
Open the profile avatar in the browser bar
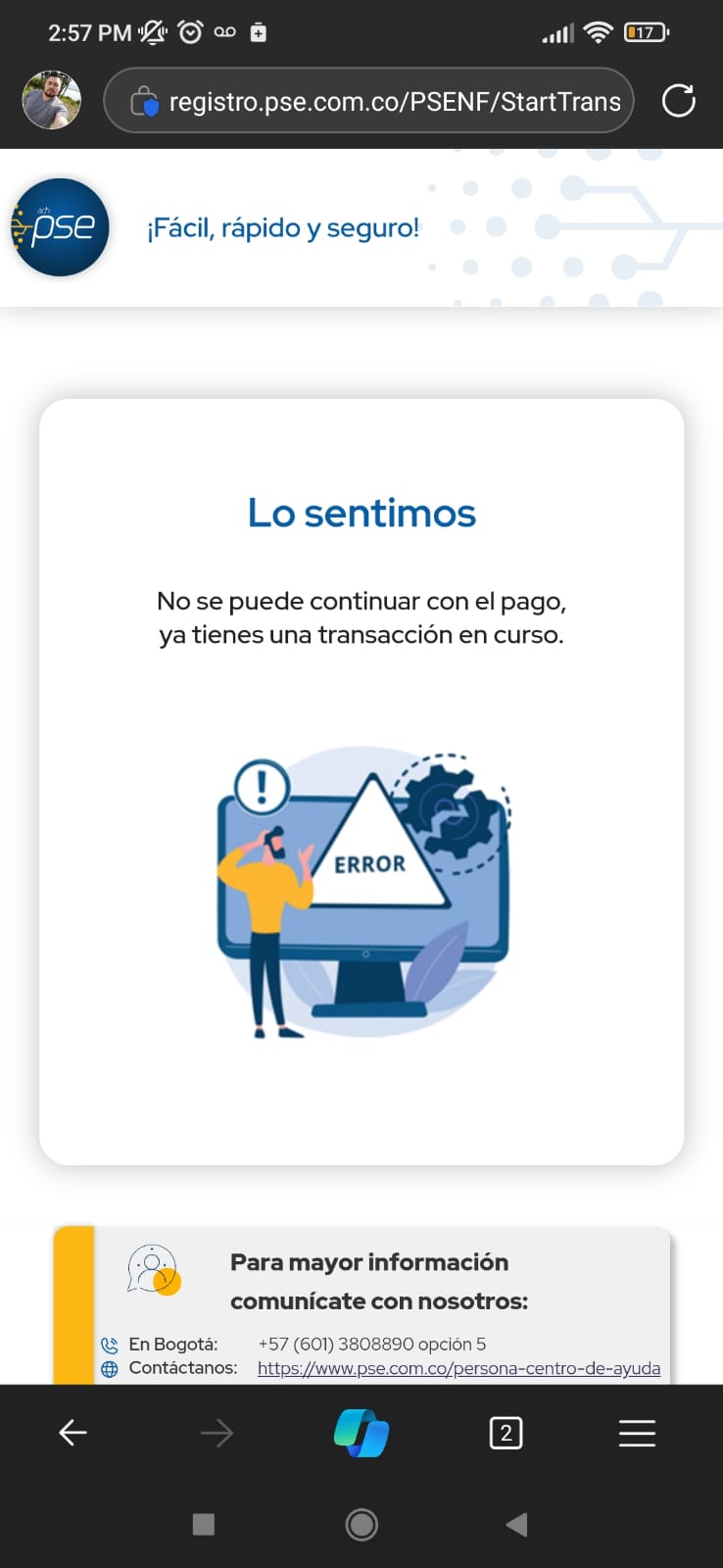51,100
